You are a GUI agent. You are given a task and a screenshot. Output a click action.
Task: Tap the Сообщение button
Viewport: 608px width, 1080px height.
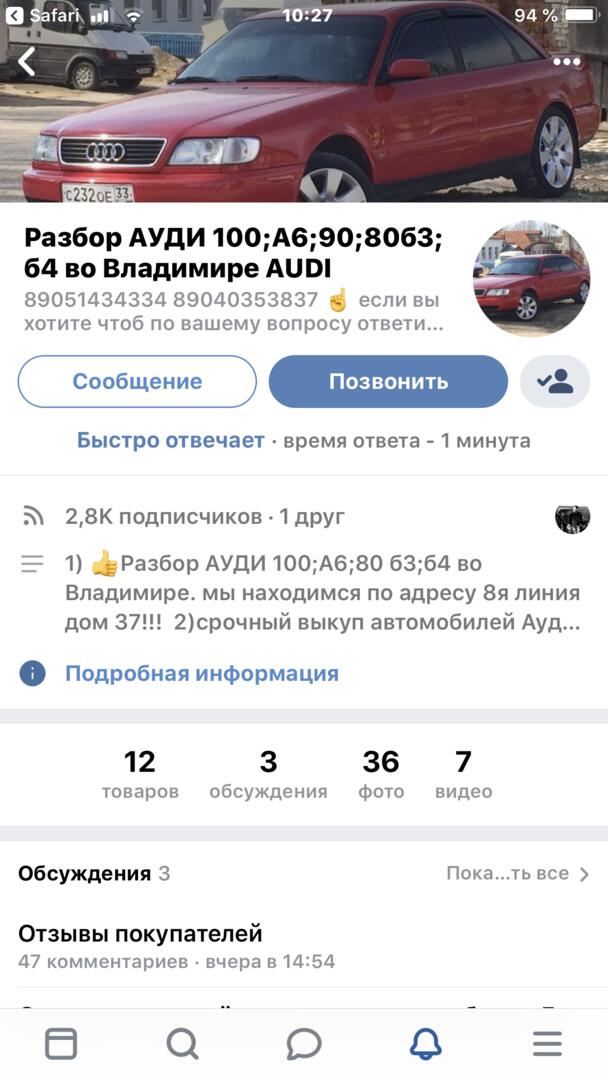pos(137,381)
